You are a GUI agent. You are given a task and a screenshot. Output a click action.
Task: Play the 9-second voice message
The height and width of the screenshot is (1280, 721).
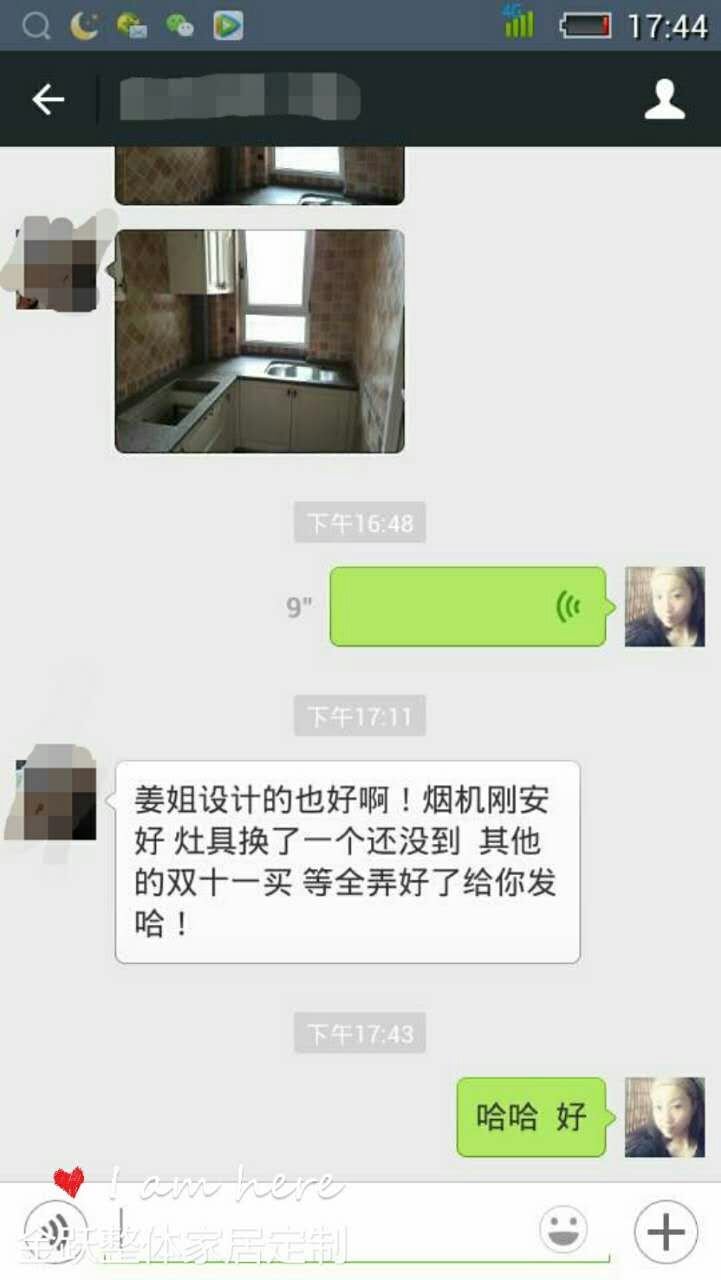tap(467, 607)
